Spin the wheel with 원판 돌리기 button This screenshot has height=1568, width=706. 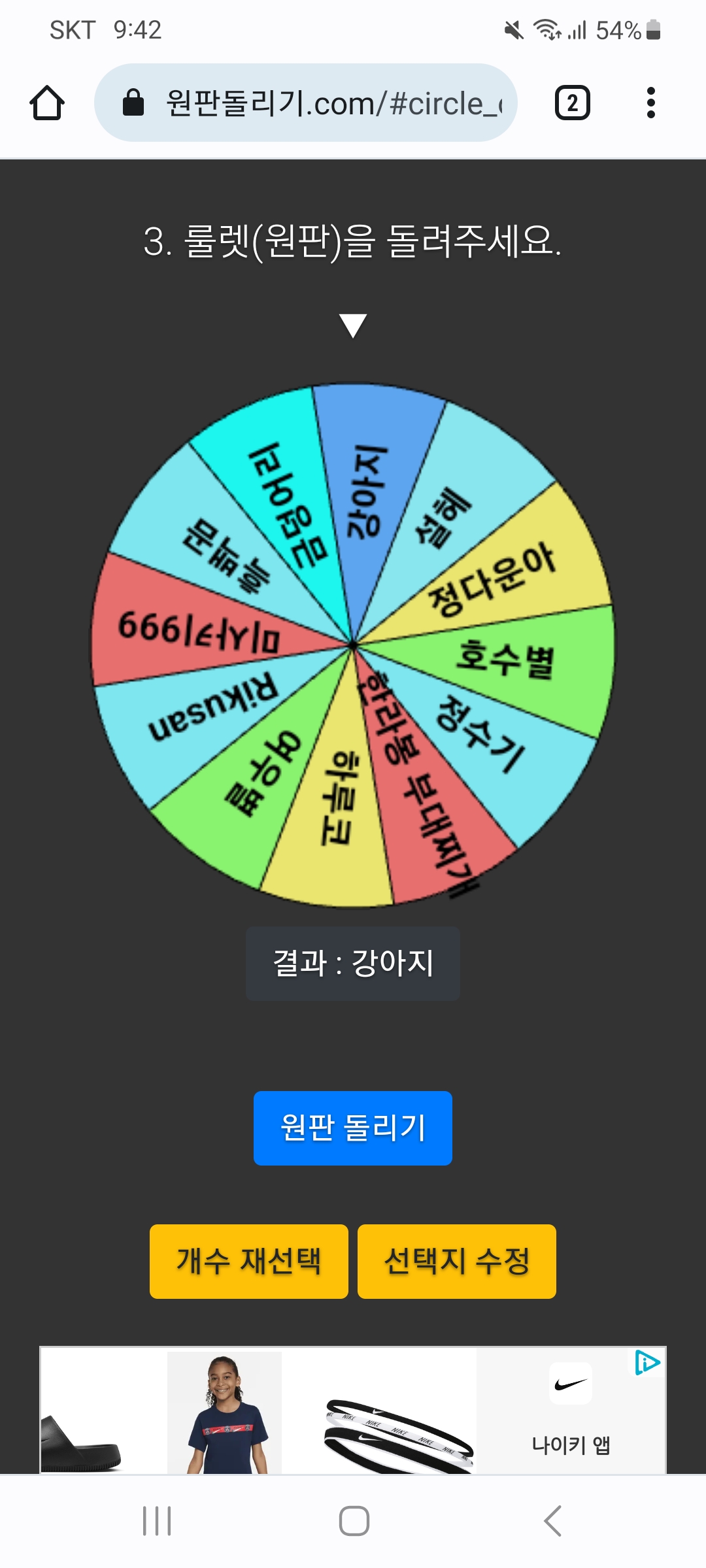pos(353,1128)
